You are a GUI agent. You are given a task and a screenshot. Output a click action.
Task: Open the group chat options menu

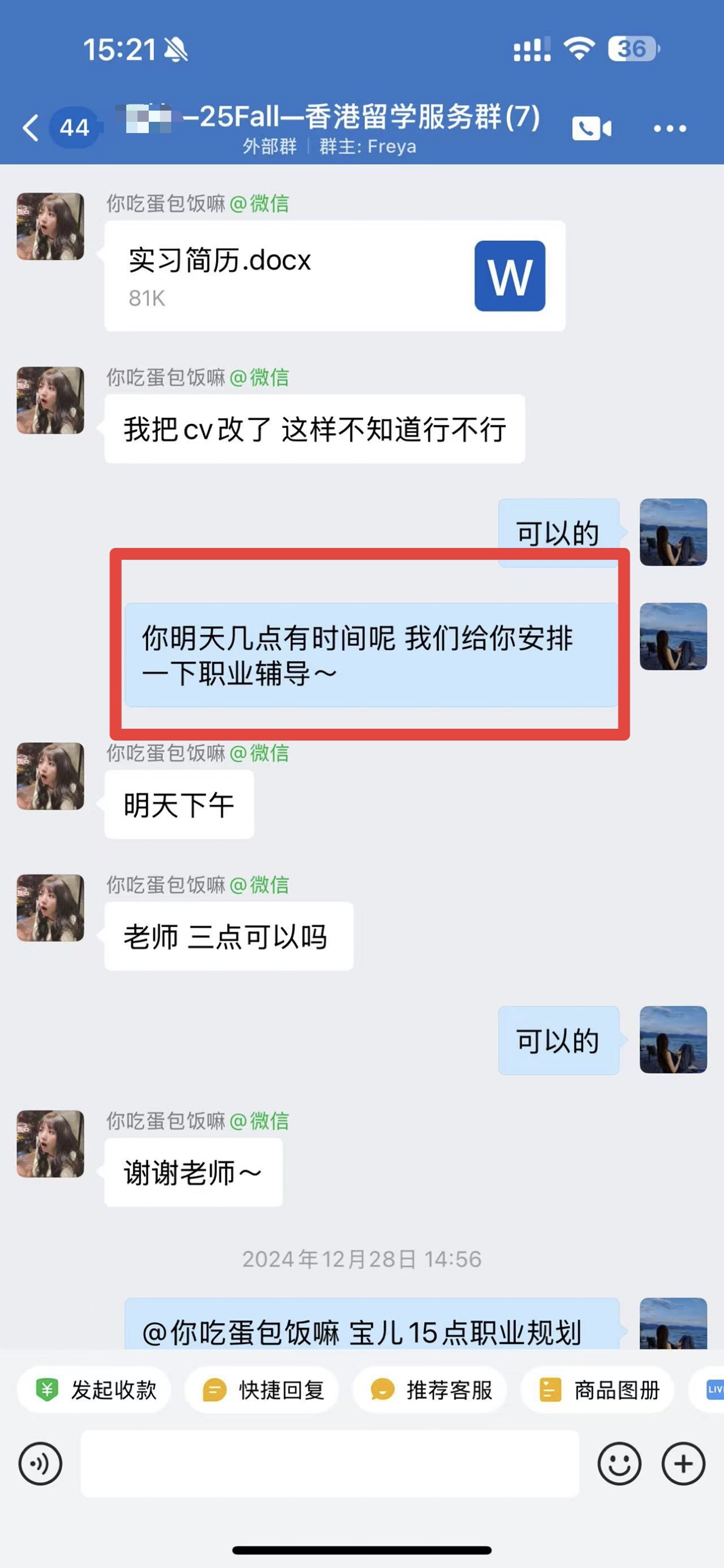(670, 129)
